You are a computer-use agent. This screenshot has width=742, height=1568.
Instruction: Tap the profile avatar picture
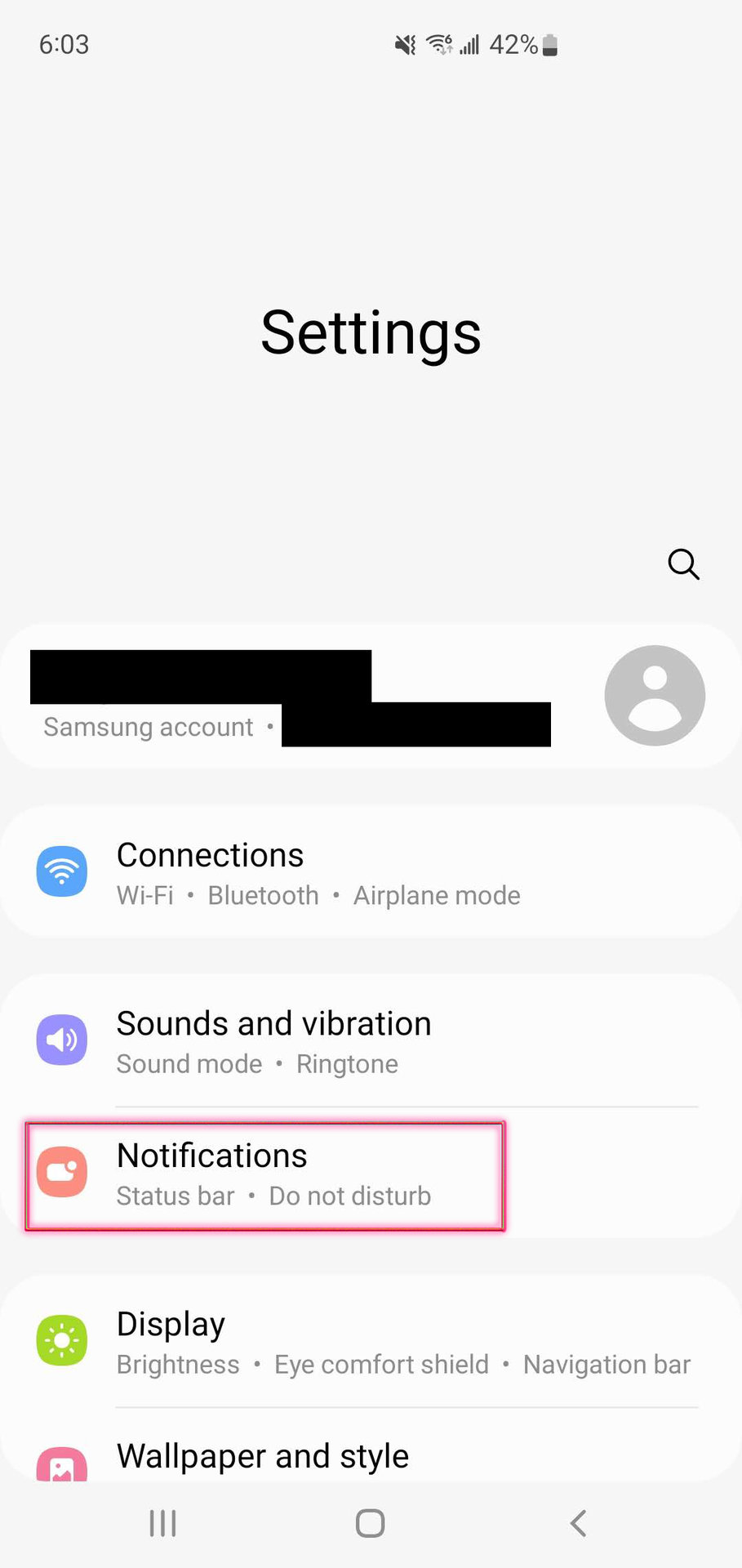point(655,696)
